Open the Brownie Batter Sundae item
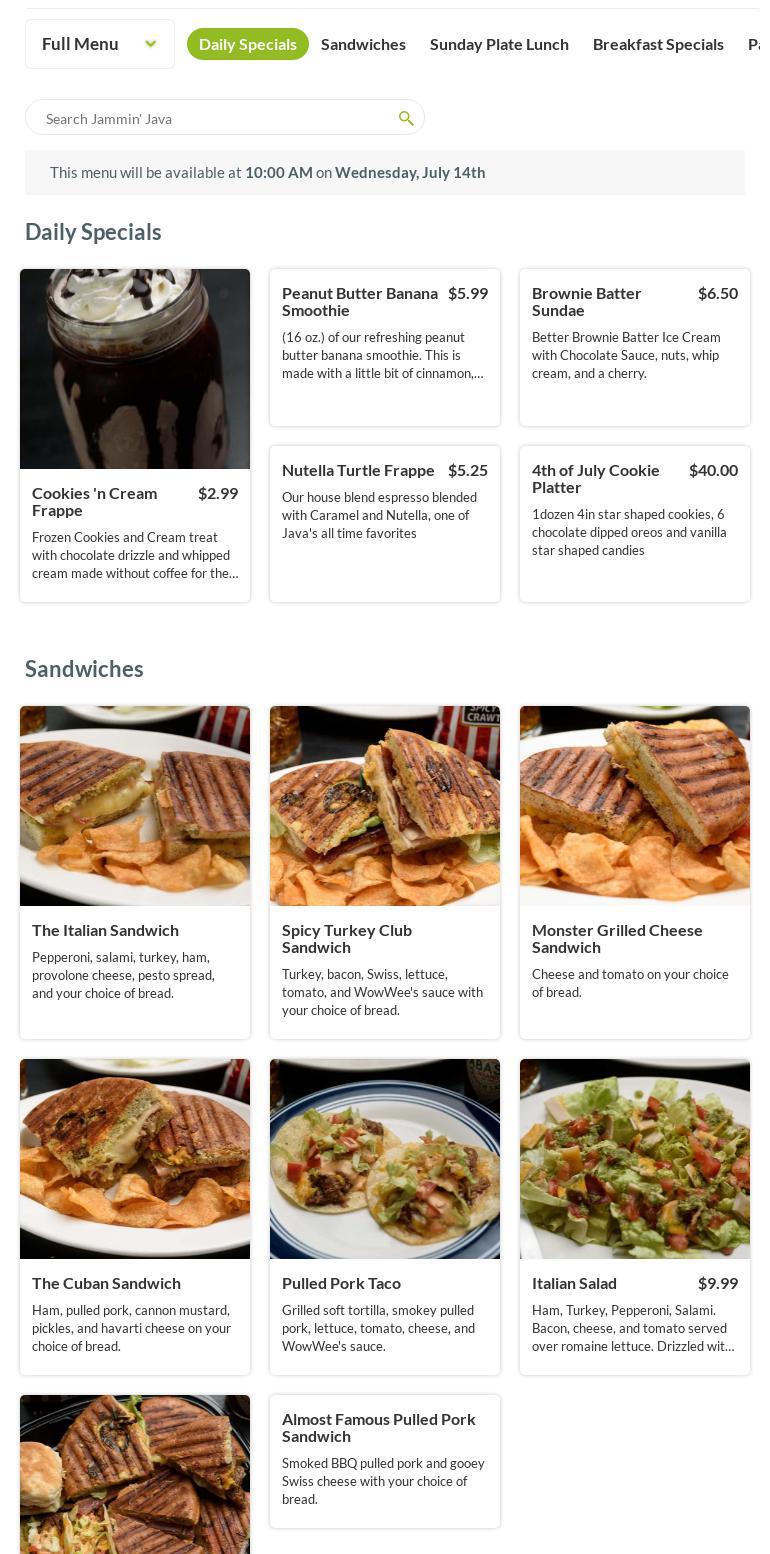 (x=635, y=346)
